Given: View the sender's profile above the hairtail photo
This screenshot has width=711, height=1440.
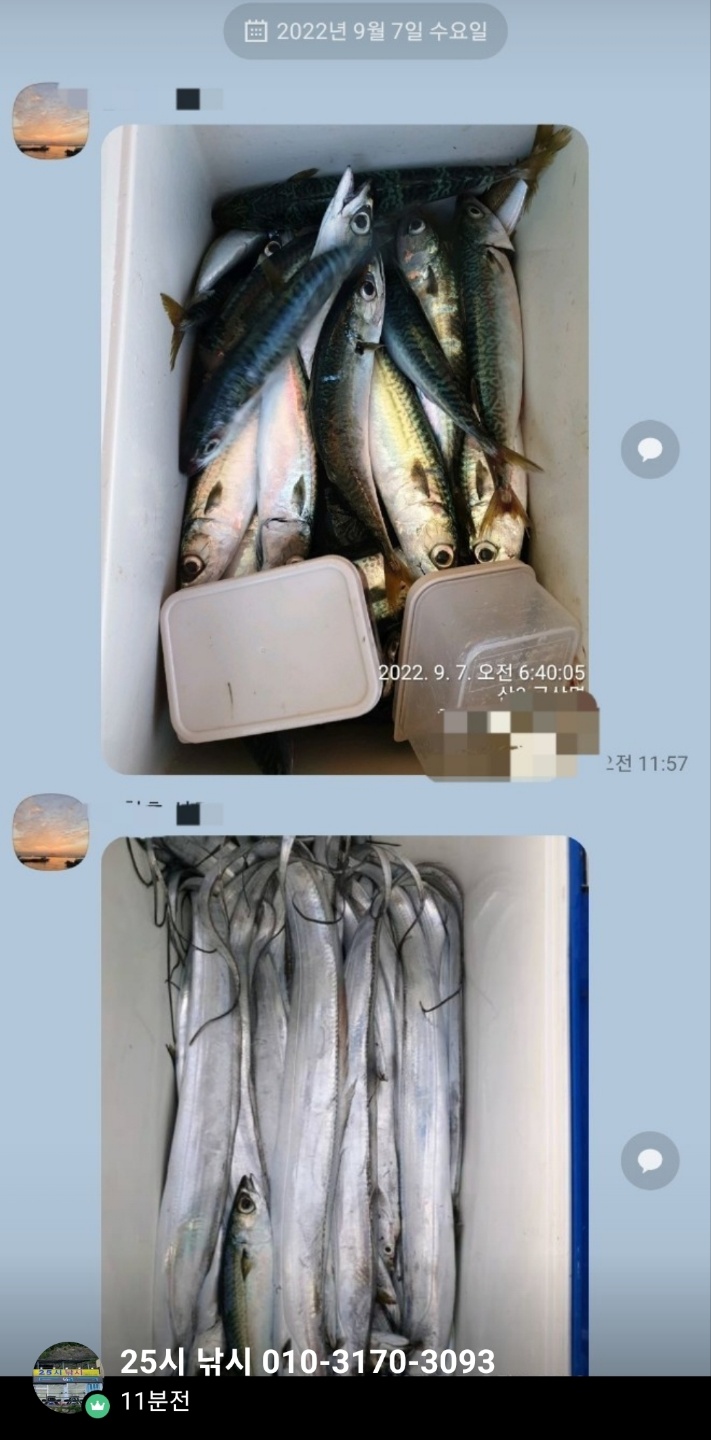Looking at the screenshot, I should point(51,832).
